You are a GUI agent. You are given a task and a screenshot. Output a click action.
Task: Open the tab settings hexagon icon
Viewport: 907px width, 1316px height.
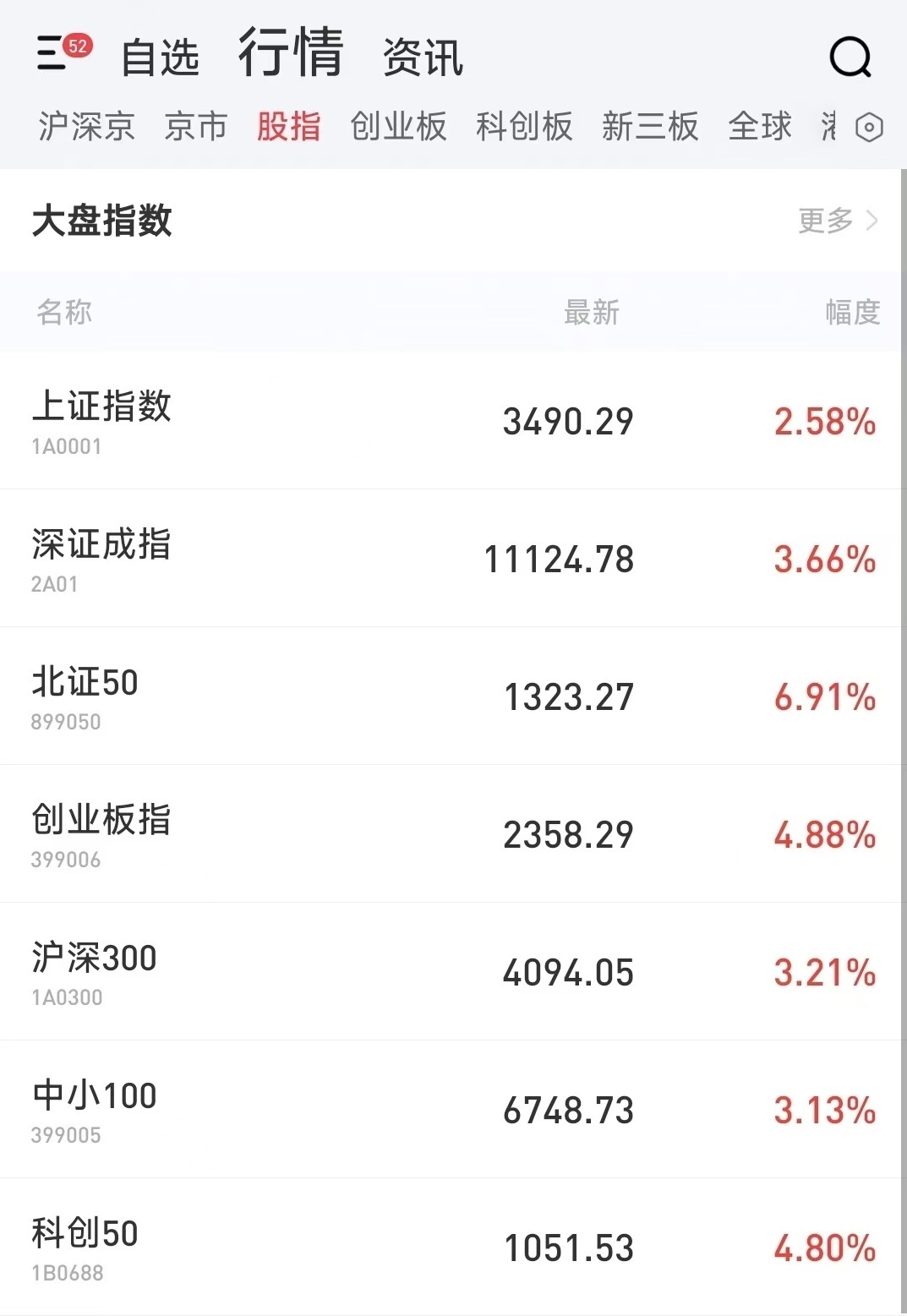869,128
